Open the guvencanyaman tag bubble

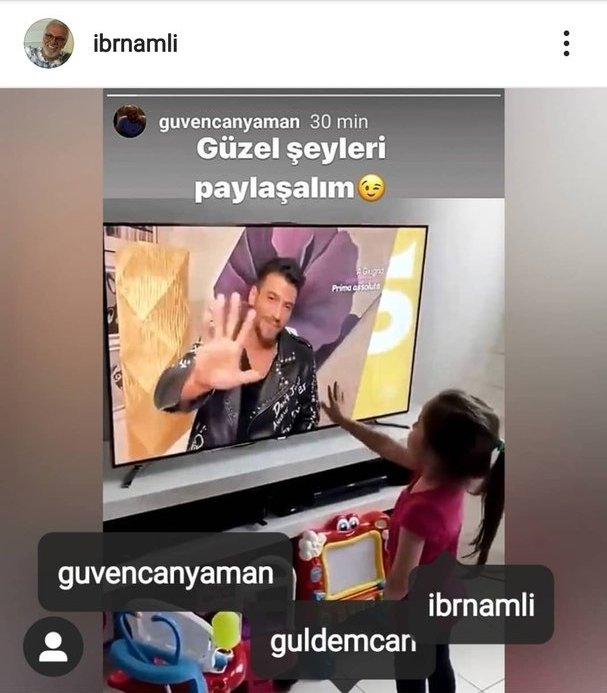pyautogui.click(x=166, y=572)
